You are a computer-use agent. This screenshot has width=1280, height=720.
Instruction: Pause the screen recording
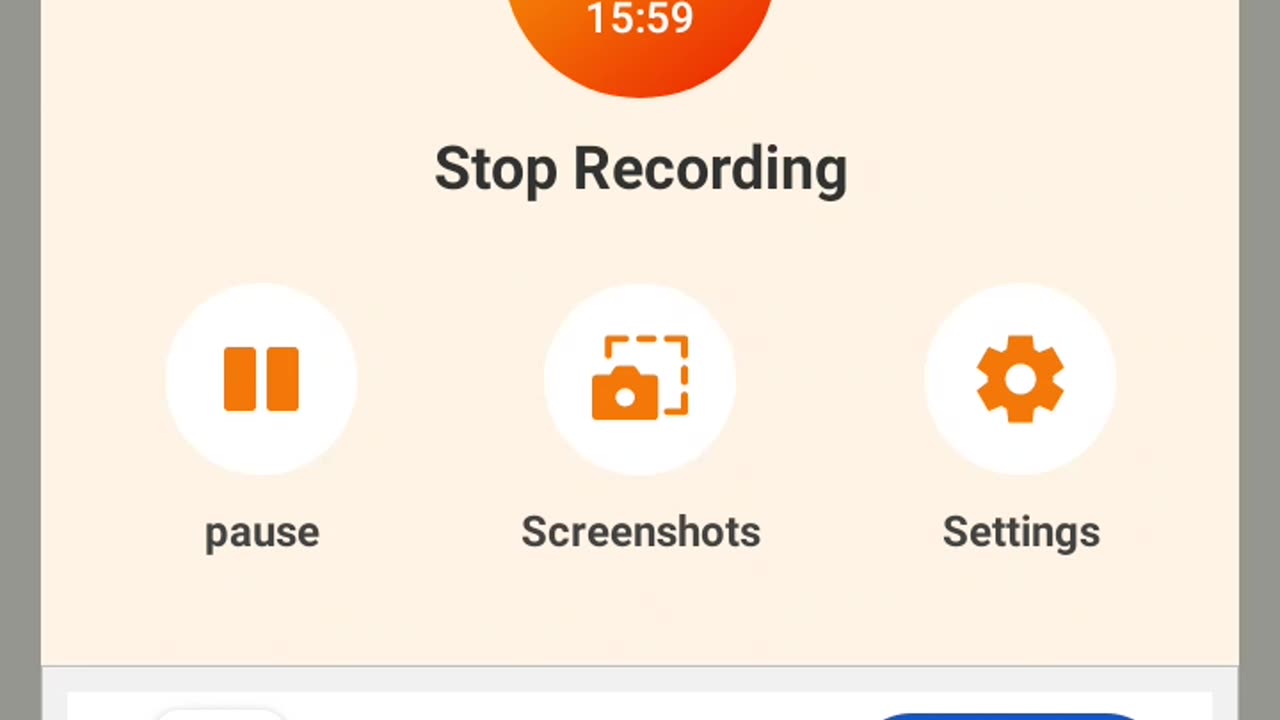(261, 380)
